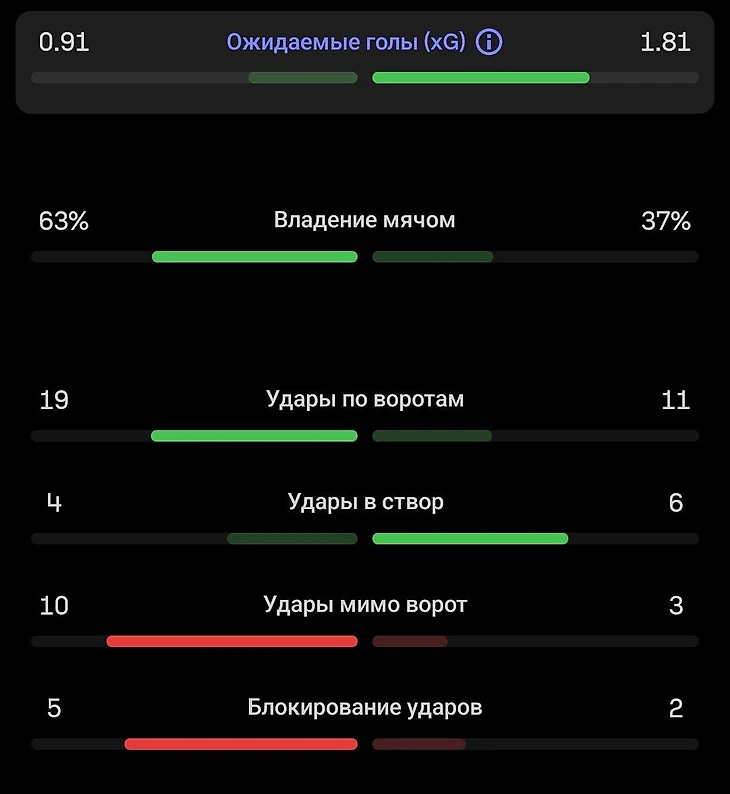Open the expected goals (xG) info icon

[x=489, y=42]
